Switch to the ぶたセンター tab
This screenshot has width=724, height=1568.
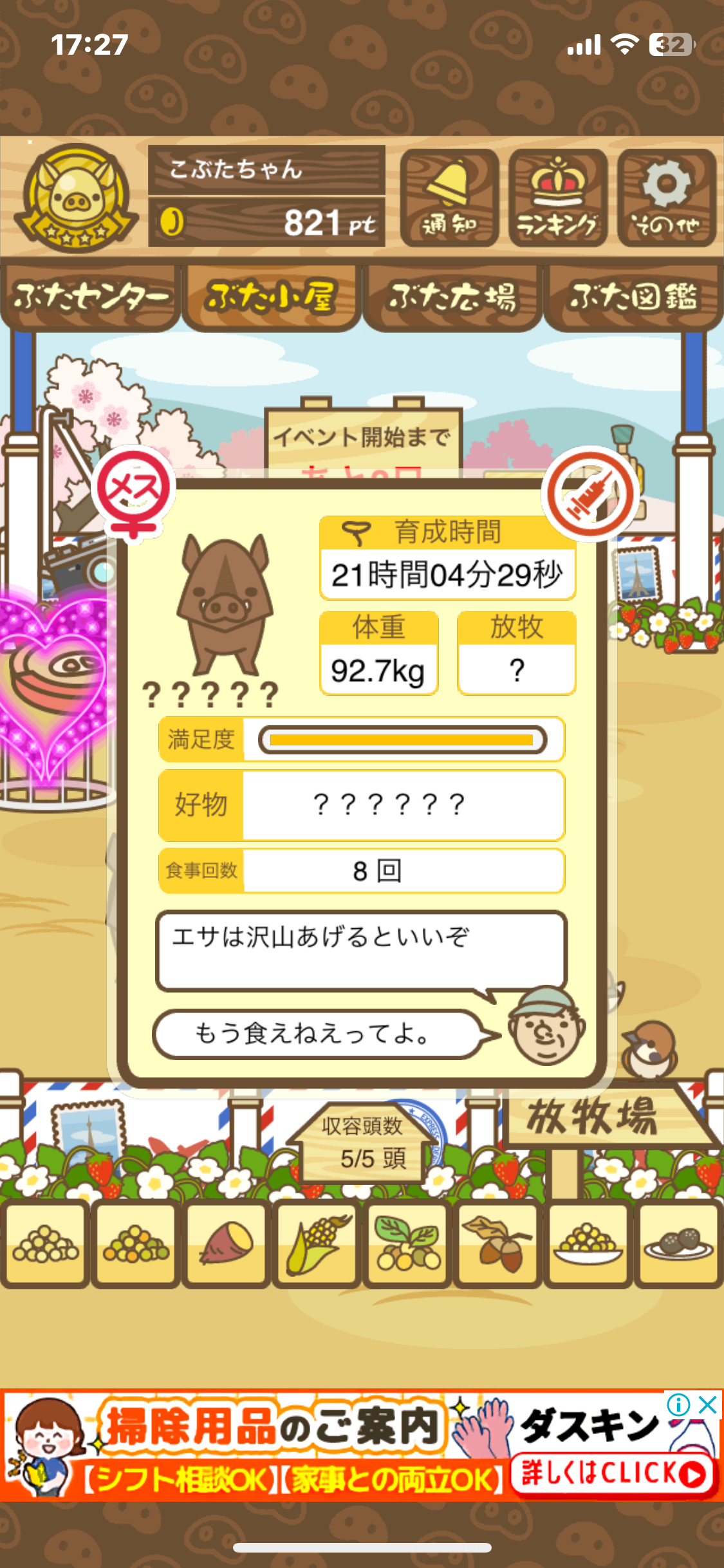[x=90, y=297]
